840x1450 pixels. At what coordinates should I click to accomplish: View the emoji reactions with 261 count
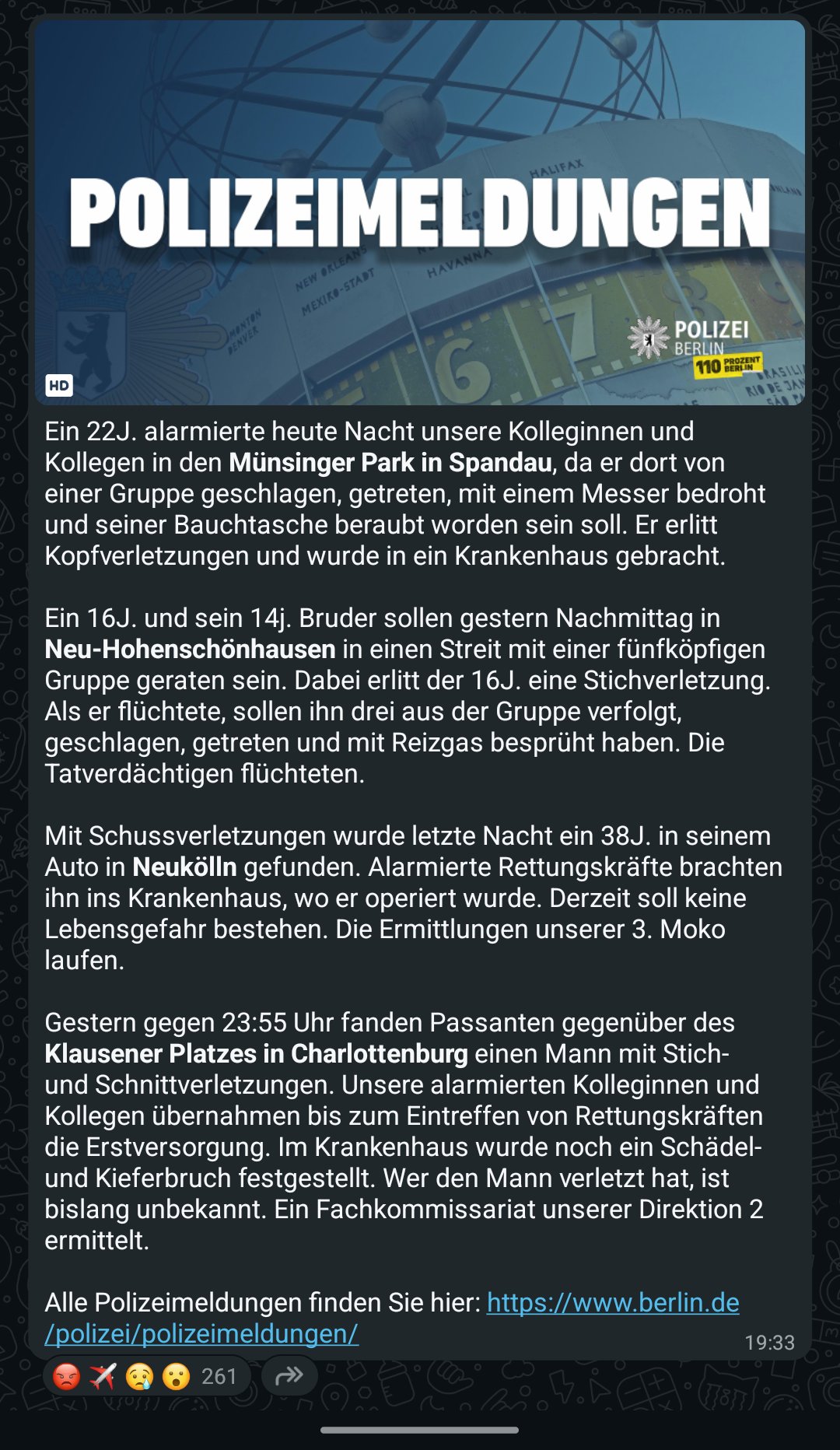click(145, 1376)
